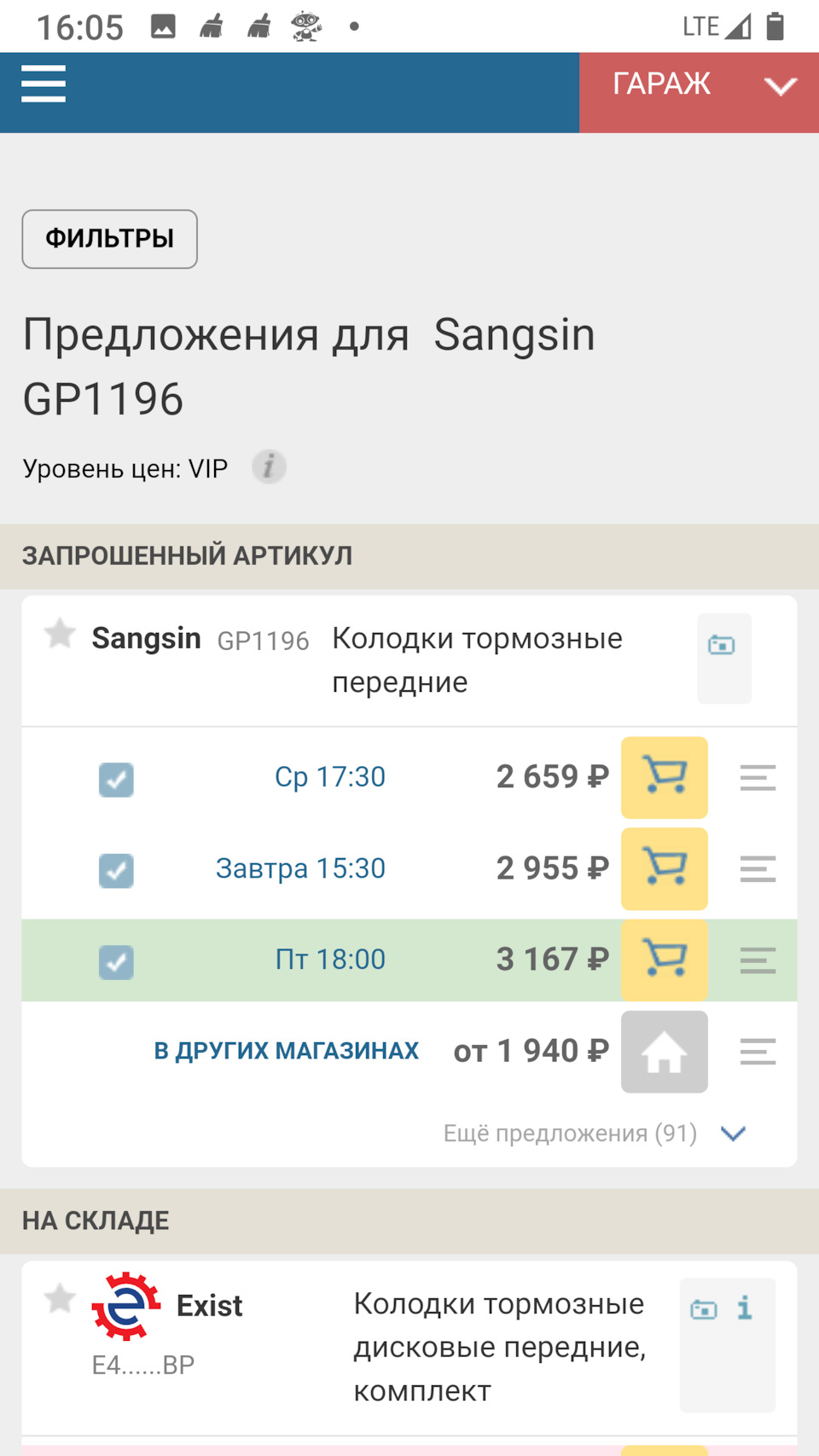The image size is (819, 1456).
Task: Tap the house button for other stores
Action: pos(664,1052)
